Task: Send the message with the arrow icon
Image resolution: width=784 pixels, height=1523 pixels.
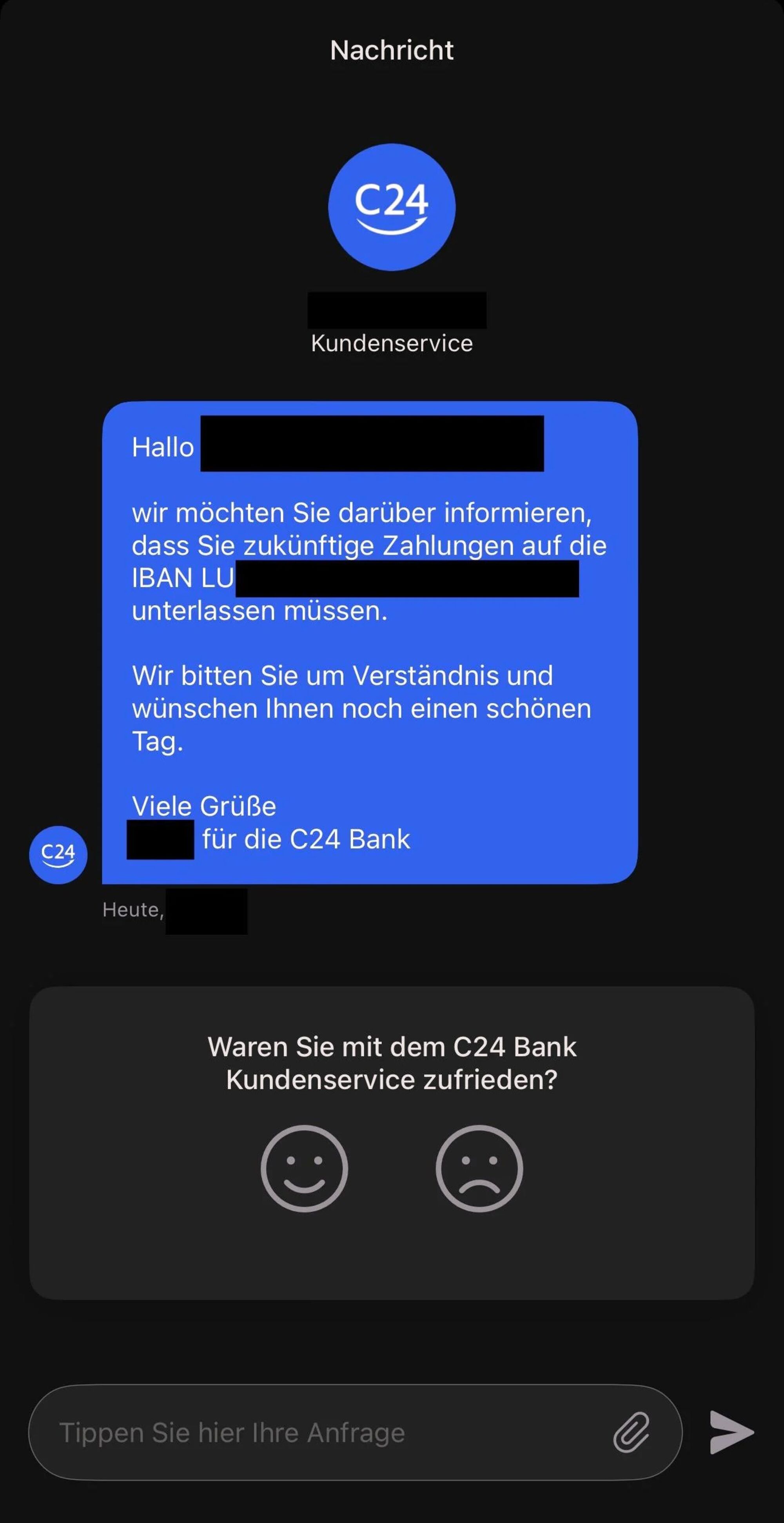Action: click(x=731, y=1432)
